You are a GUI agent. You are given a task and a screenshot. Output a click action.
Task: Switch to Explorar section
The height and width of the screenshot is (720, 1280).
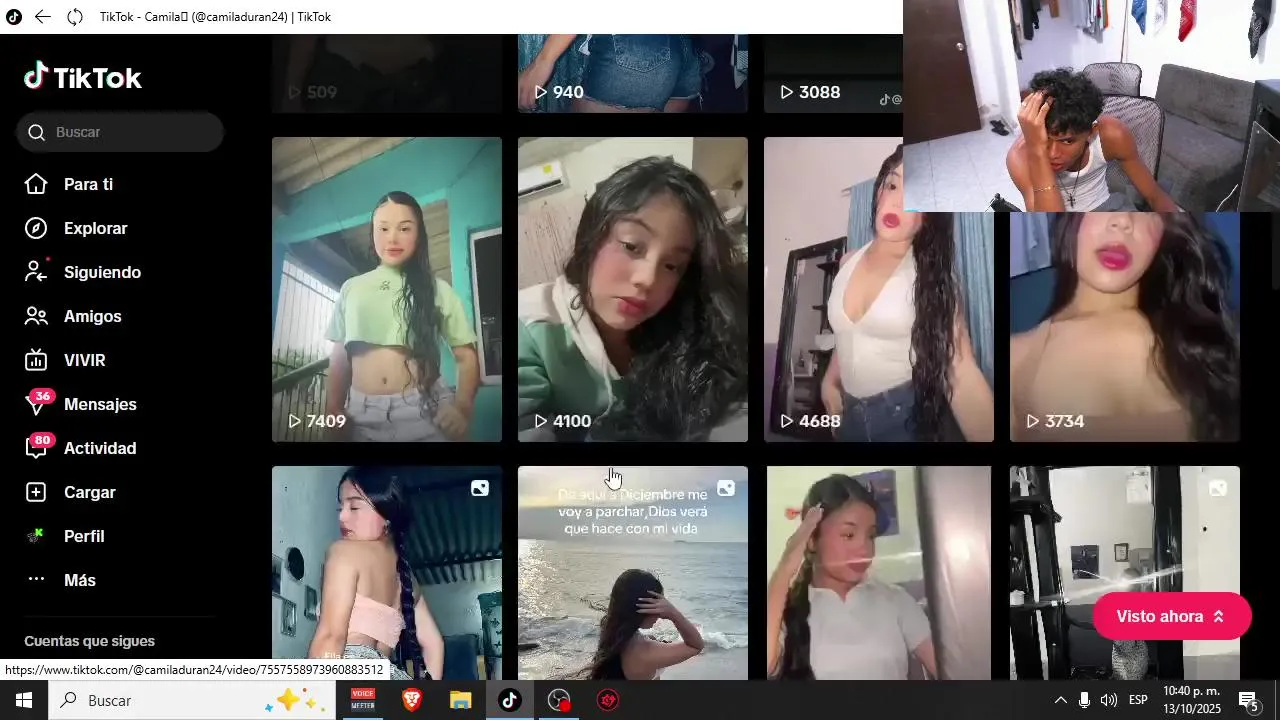point(95,228)
